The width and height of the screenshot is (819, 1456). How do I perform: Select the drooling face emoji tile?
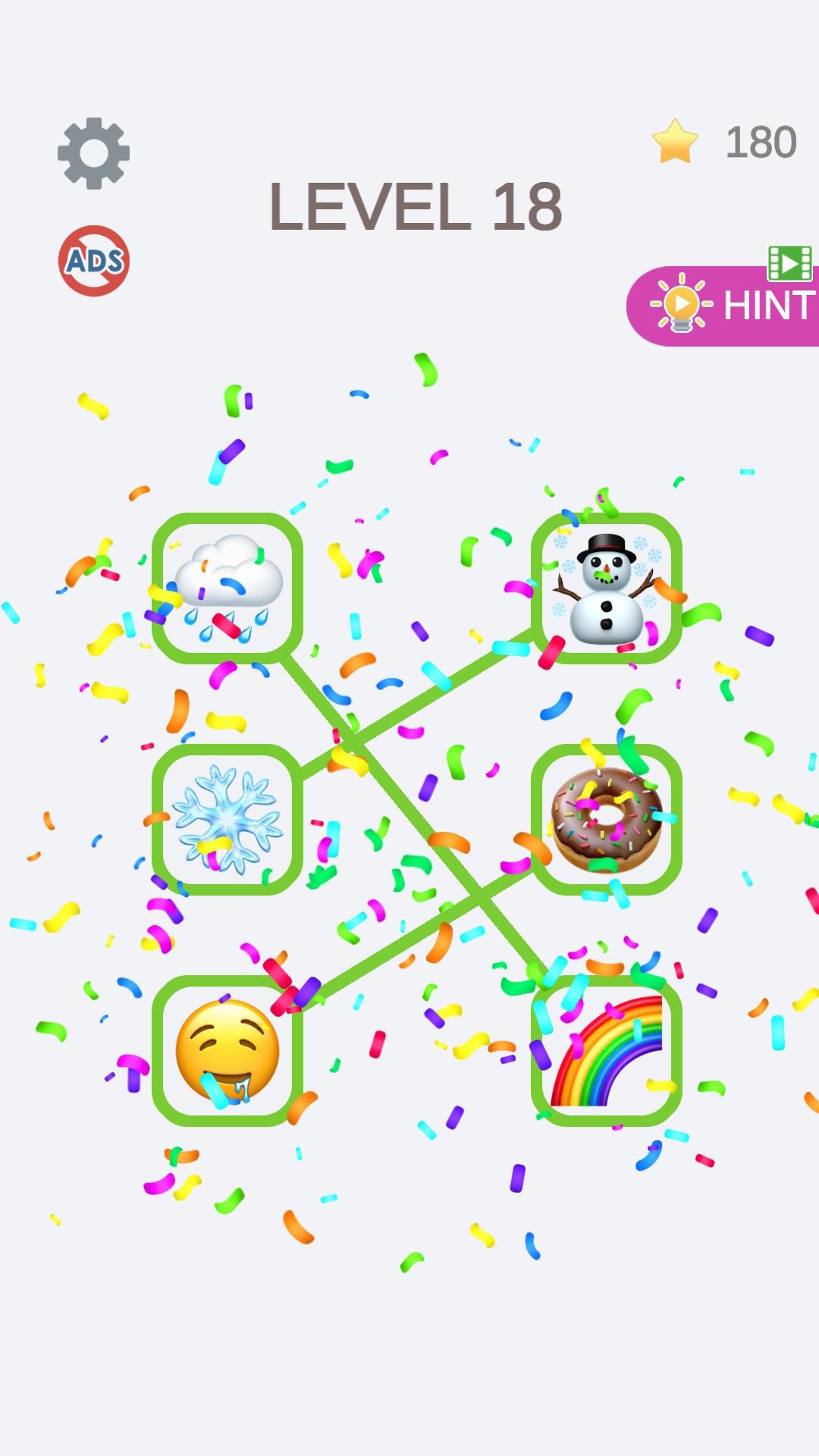tap(227, 1051)
